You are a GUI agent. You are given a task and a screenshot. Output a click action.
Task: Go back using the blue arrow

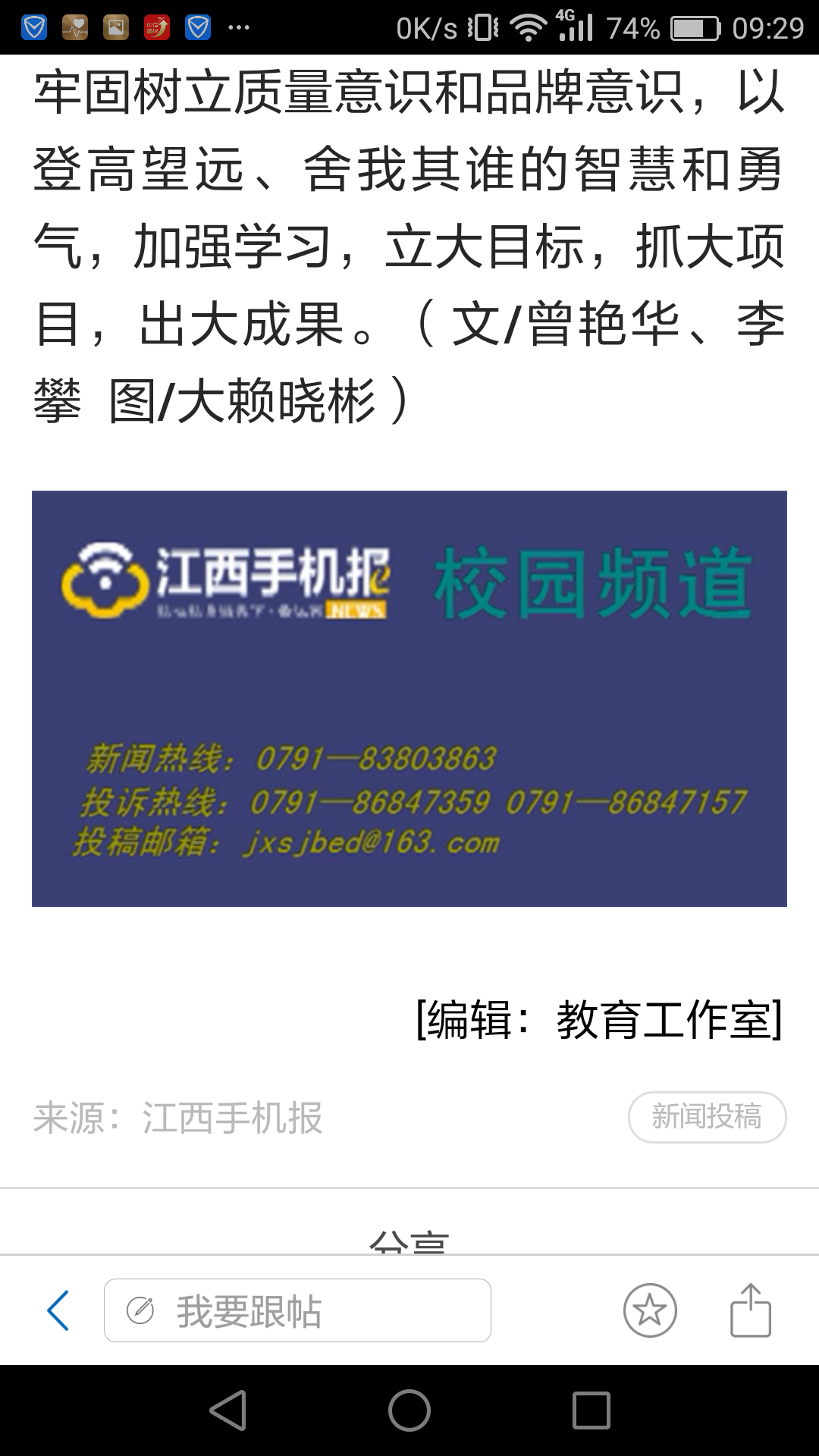coord(58,1310)
